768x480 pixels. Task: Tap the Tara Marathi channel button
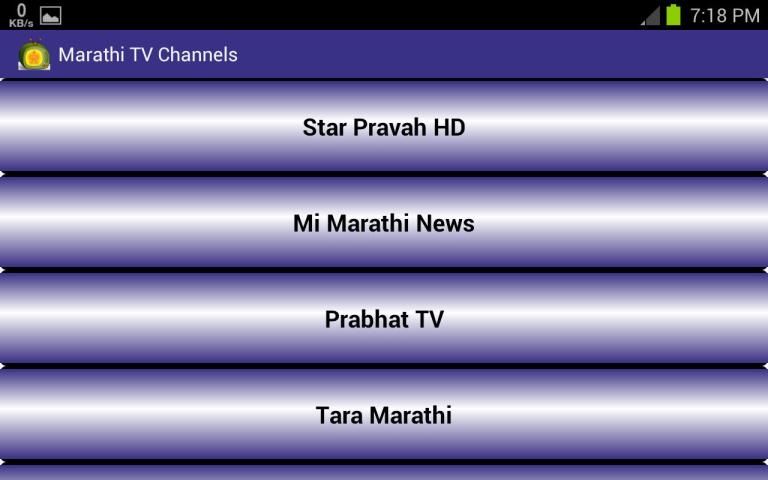(384, 415)
